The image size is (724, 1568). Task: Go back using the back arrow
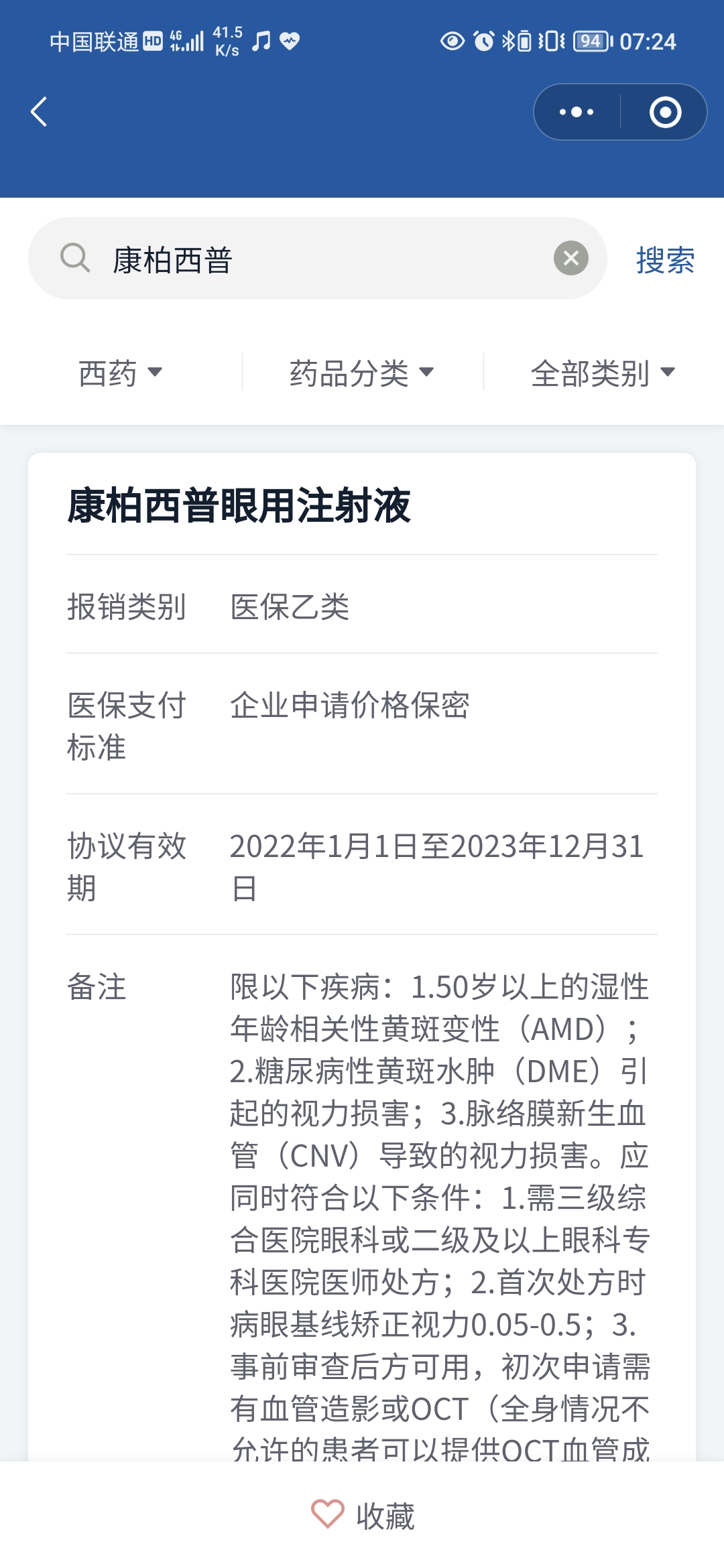[x=38, y=111]
